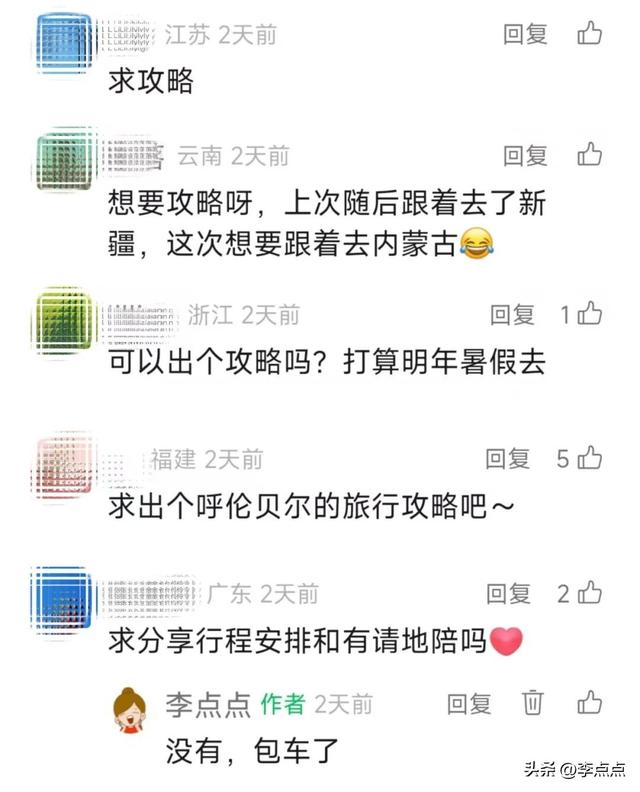The height and width of the screenshot is (792, 640).
Task: Like the Yunnan comment about 新疆
Action: [x=590, y=154]
